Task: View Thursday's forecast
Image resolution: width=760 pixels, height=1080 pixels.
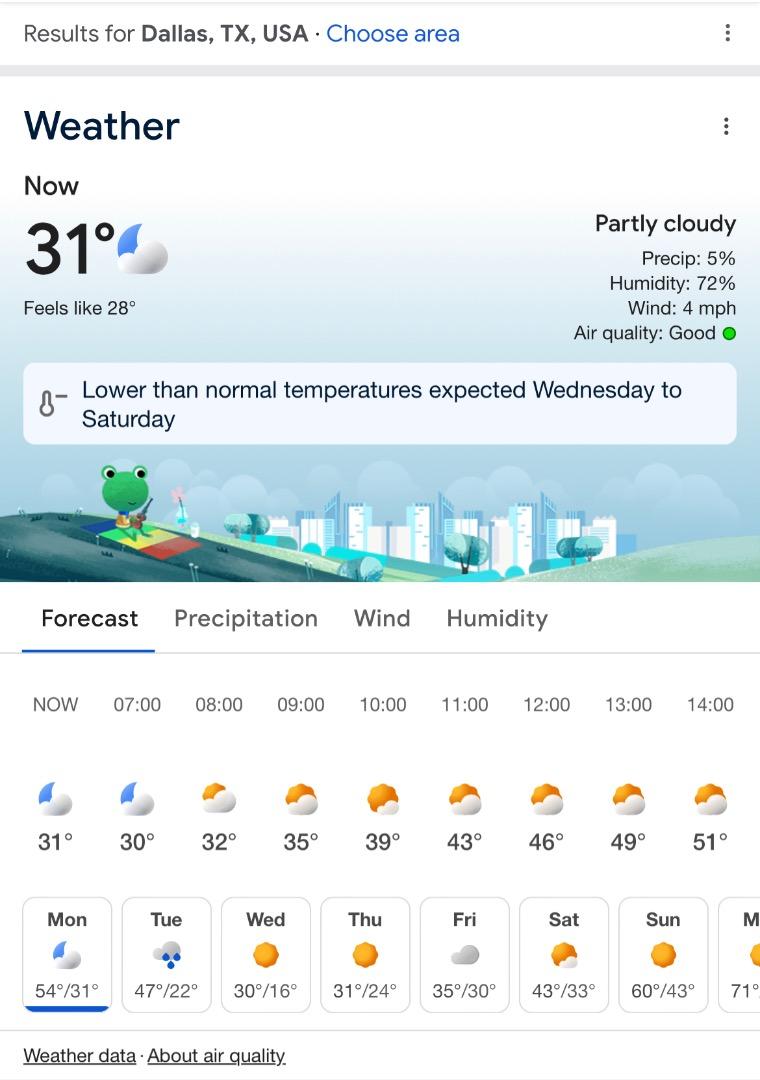Action: click(x=365, y=954)
